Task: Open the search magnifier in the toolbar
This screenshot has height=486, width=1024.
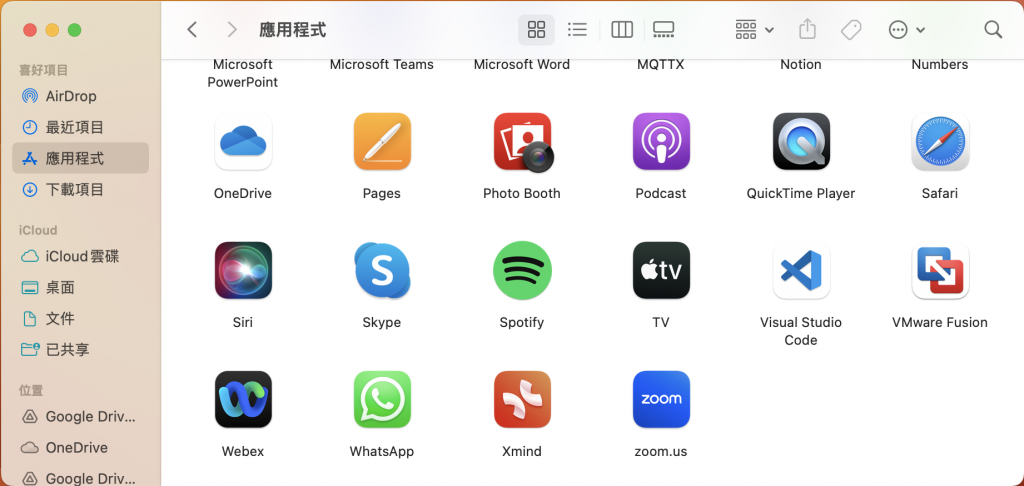Action: click(x=992, y=30)
